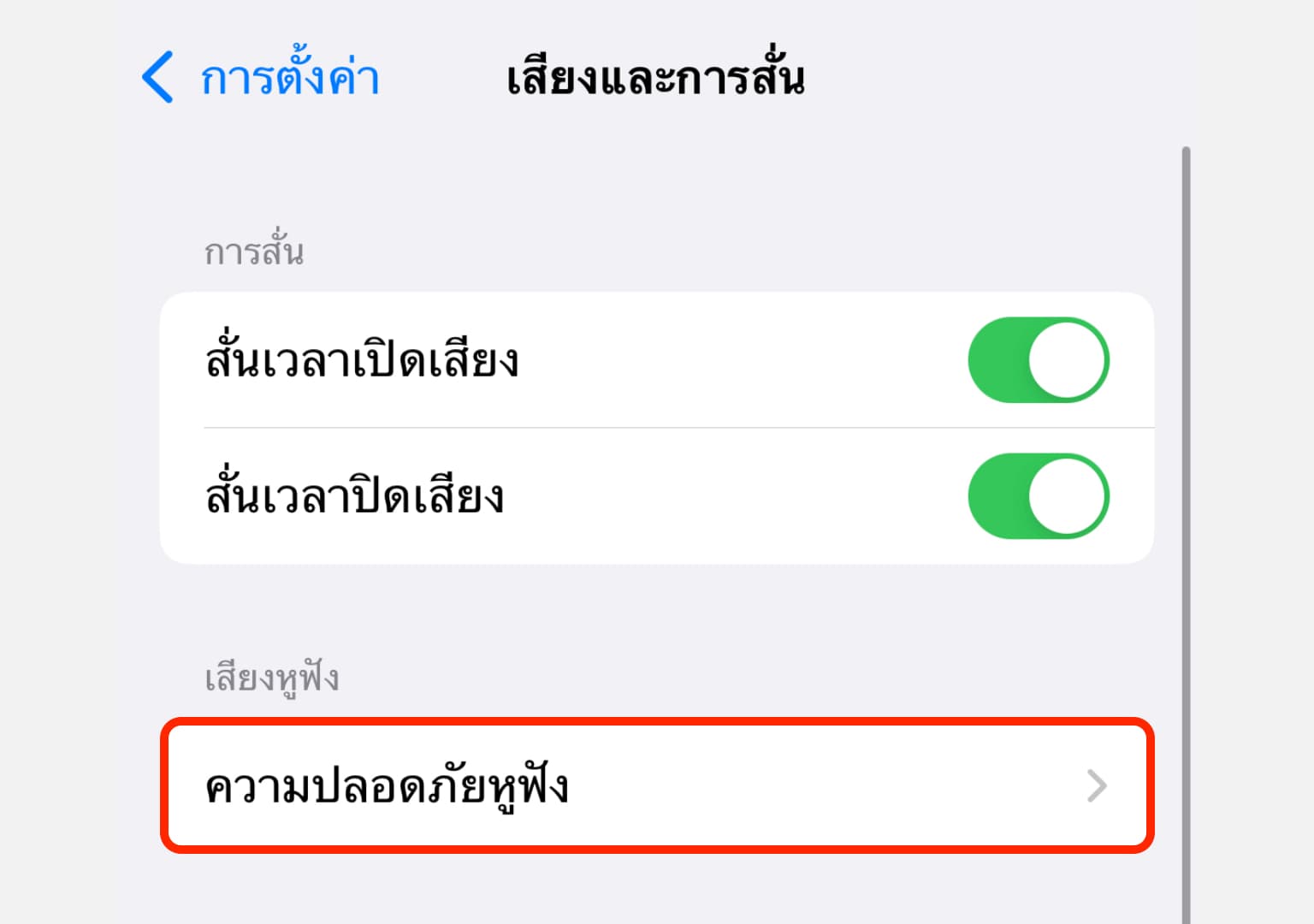Go back to การตั้งค่า
Image resolution: width=1314 pixels, height=924 pixels.
(x=261, y=78)
